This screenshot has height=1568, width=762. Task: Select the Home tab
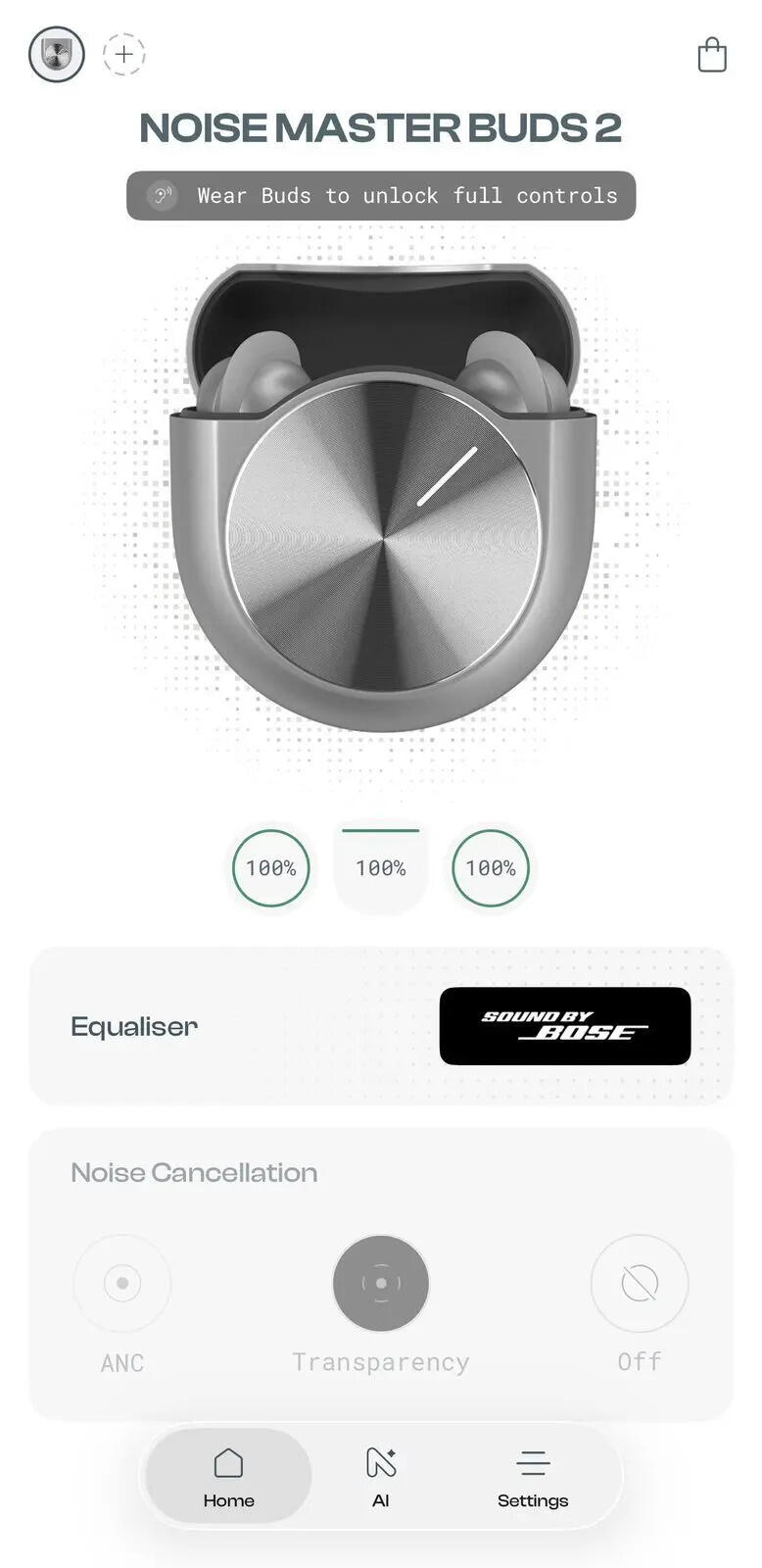point(226,1476)
